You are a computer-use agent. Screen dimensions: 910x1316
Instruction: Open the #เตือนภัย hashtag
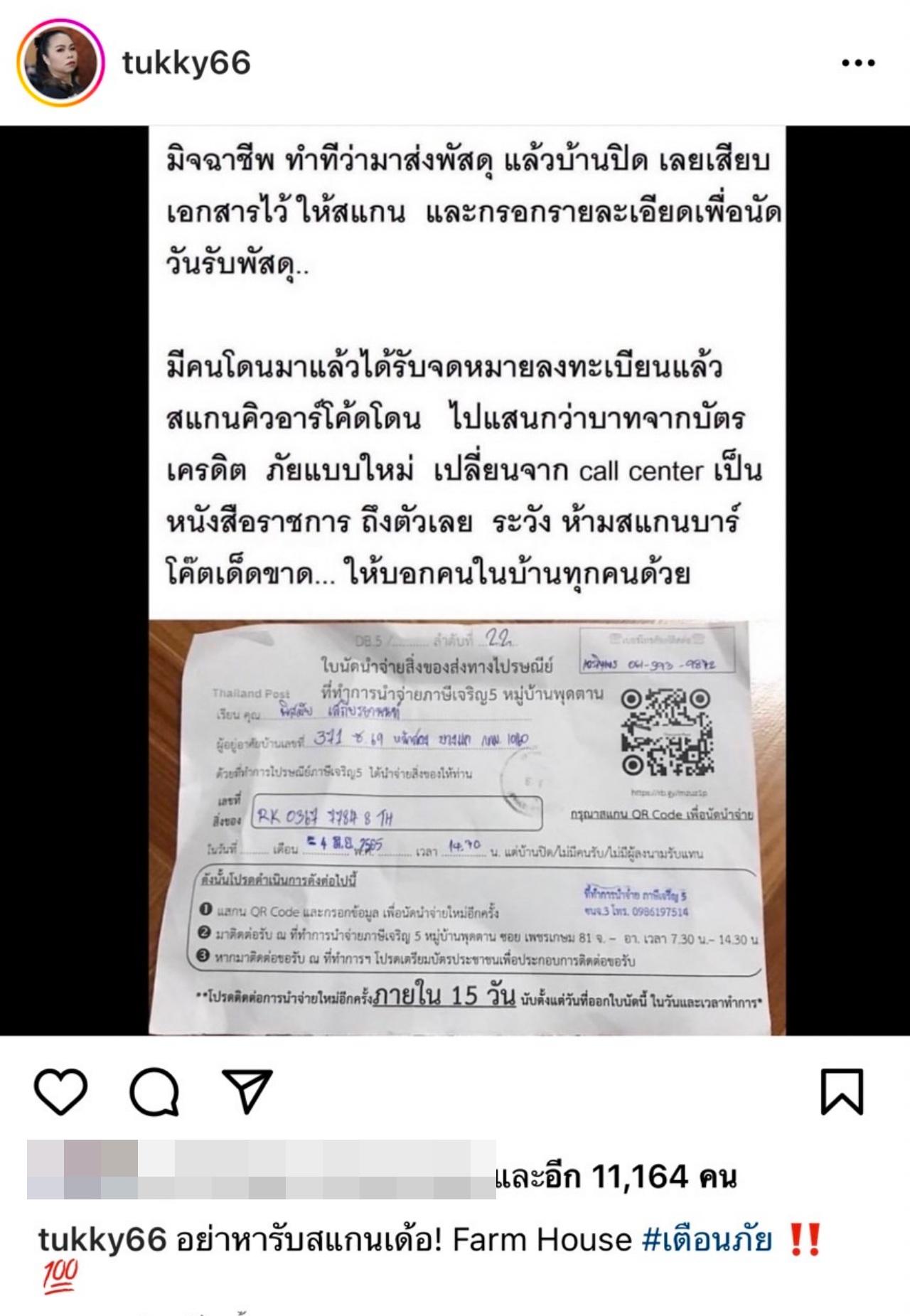[707, 1240]
